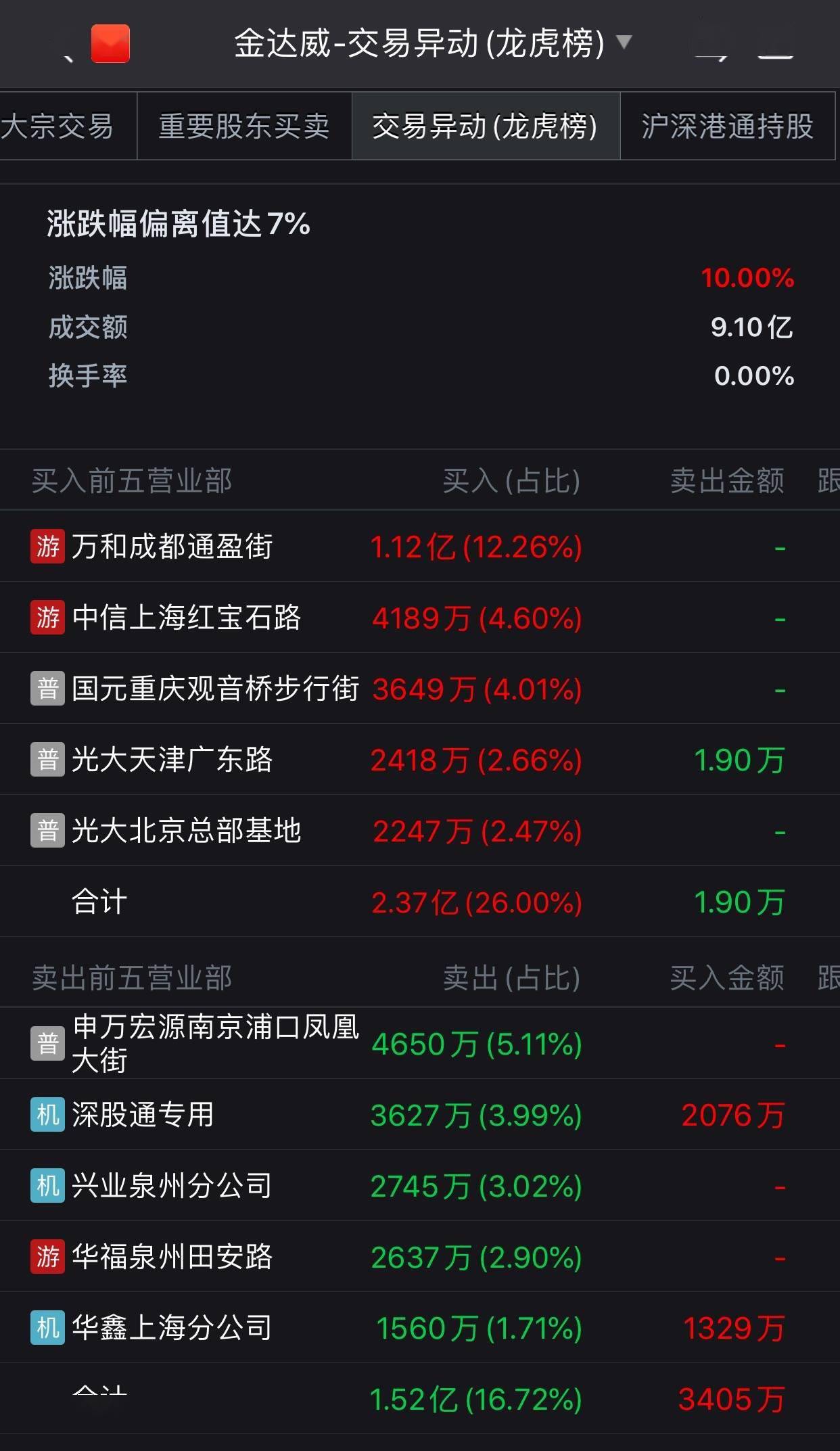The width and height of the screenshot is (840, 1451).
Task: Open the 金达威 title dropdown
Action: (x=433, y=44)
